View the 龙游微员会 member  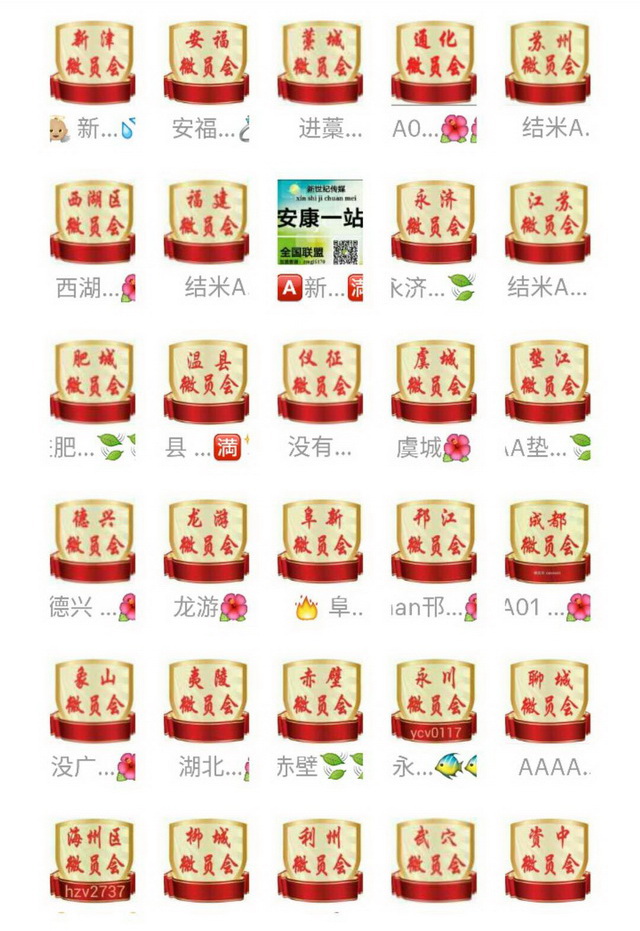click(207, 542)
